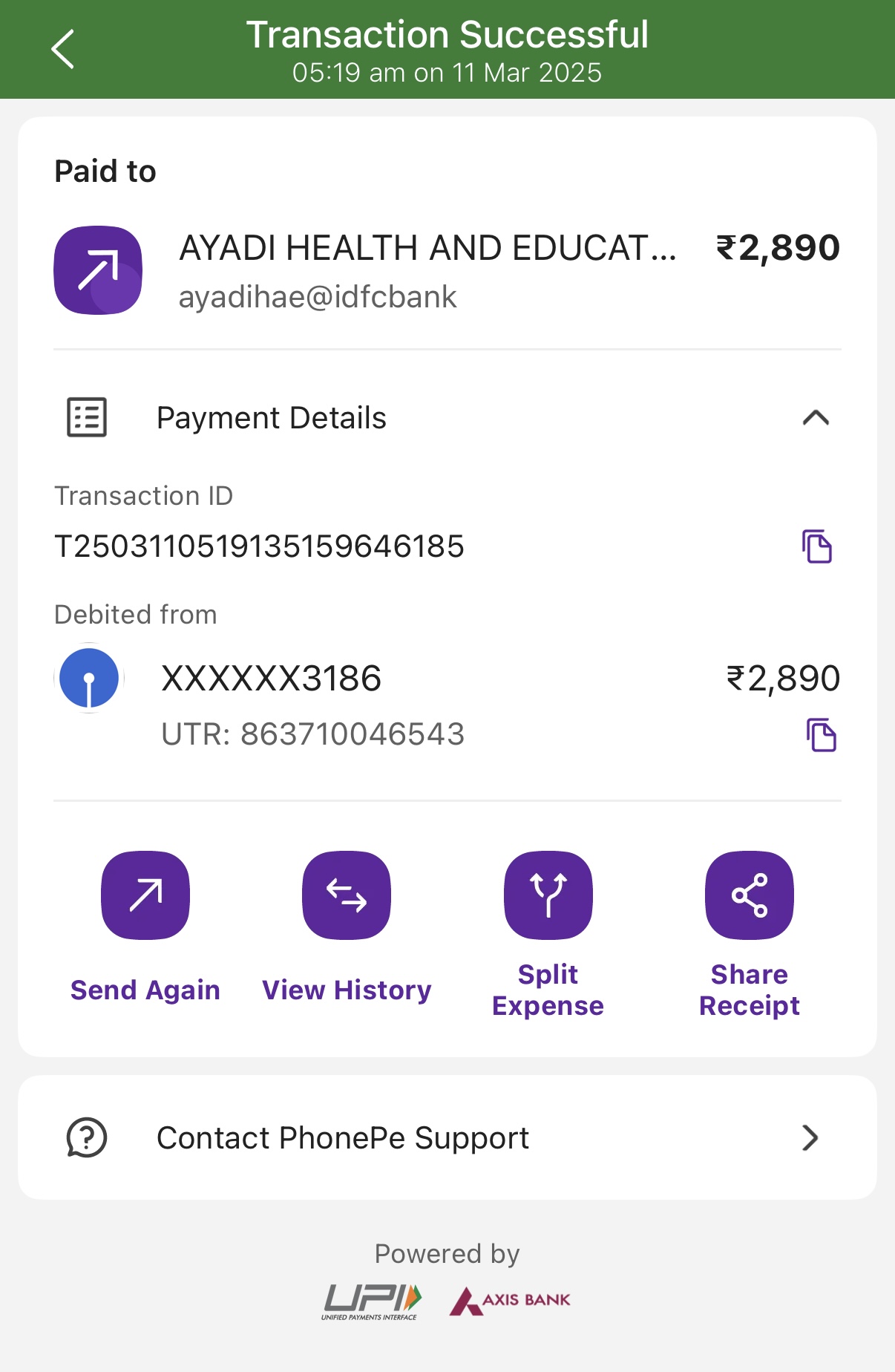Go back from the transaction screen
The width and height of the screenshot is (895, 1372).
63,50
